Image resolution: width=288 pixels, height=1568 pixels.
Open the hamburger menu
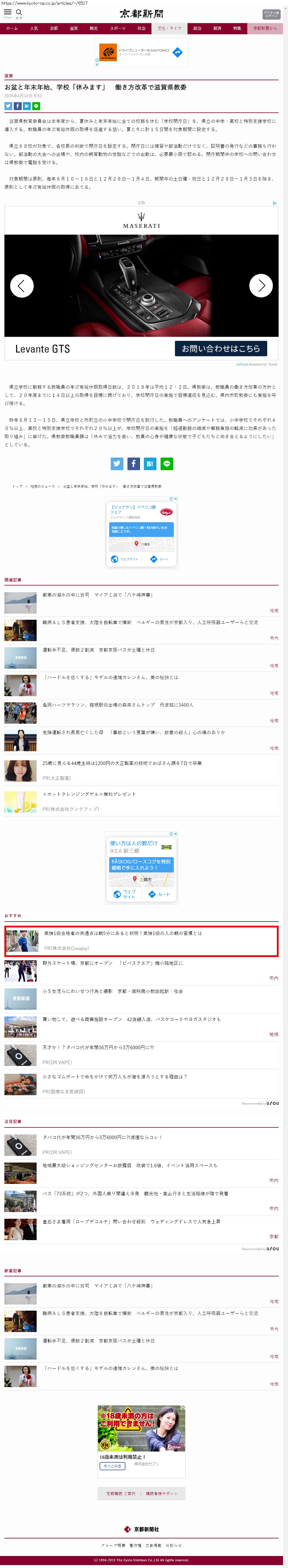pyautogui.click(x=8, y=13)
